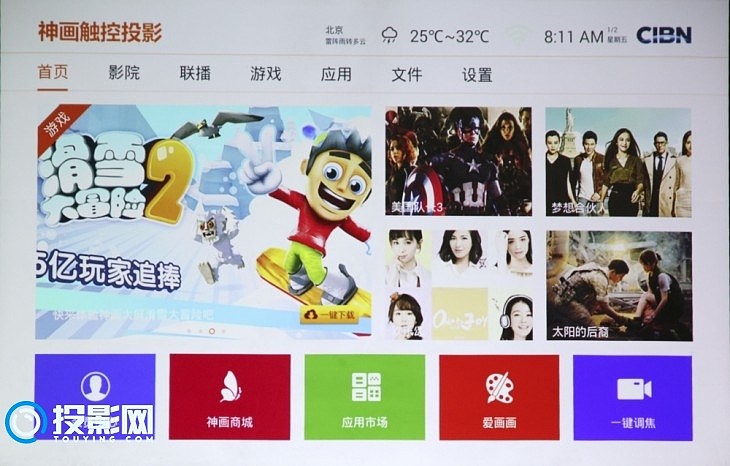
Task: Switch to the 文件 tab
Action: [x=406, y=73]
